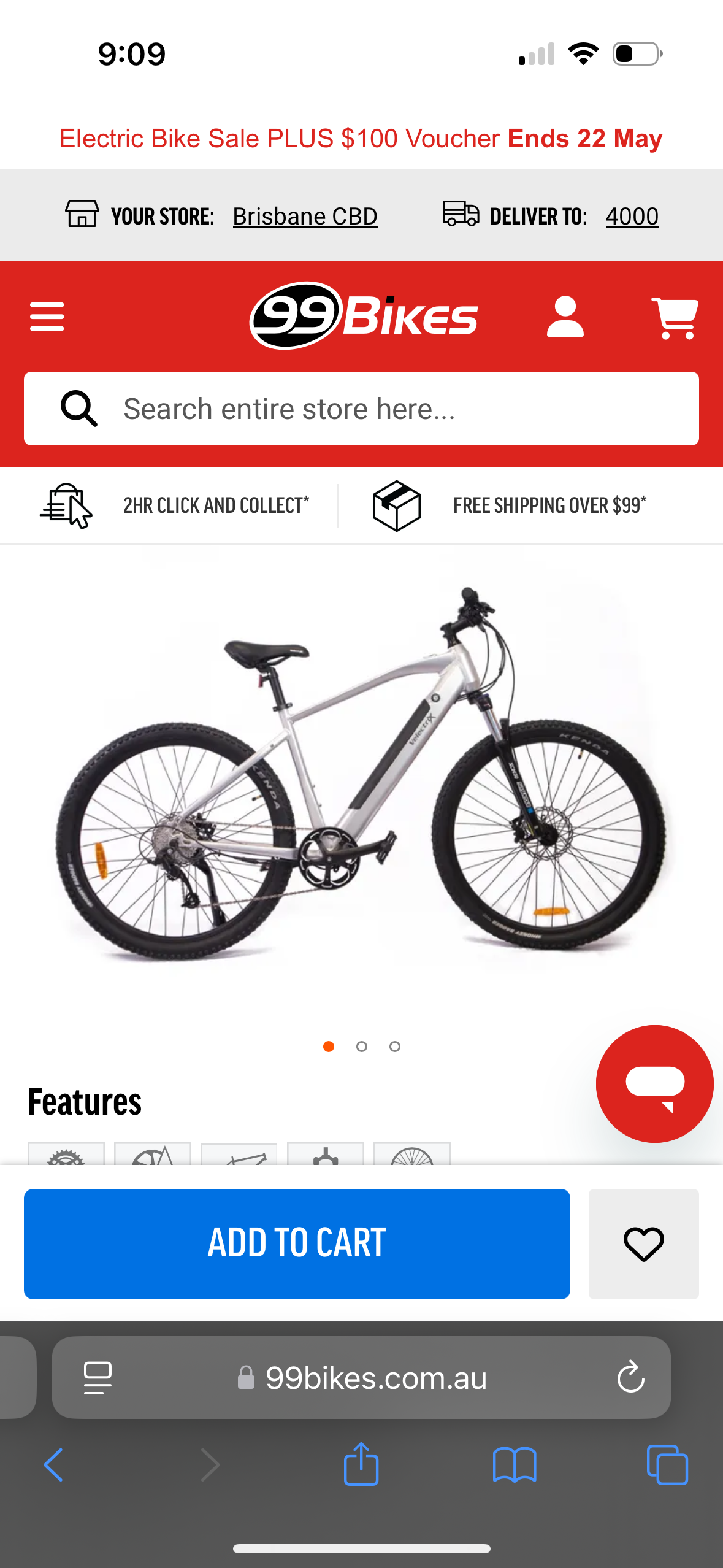Show open Safari tabs
The image size is (723, 1568).
[x=667, y=1465]
